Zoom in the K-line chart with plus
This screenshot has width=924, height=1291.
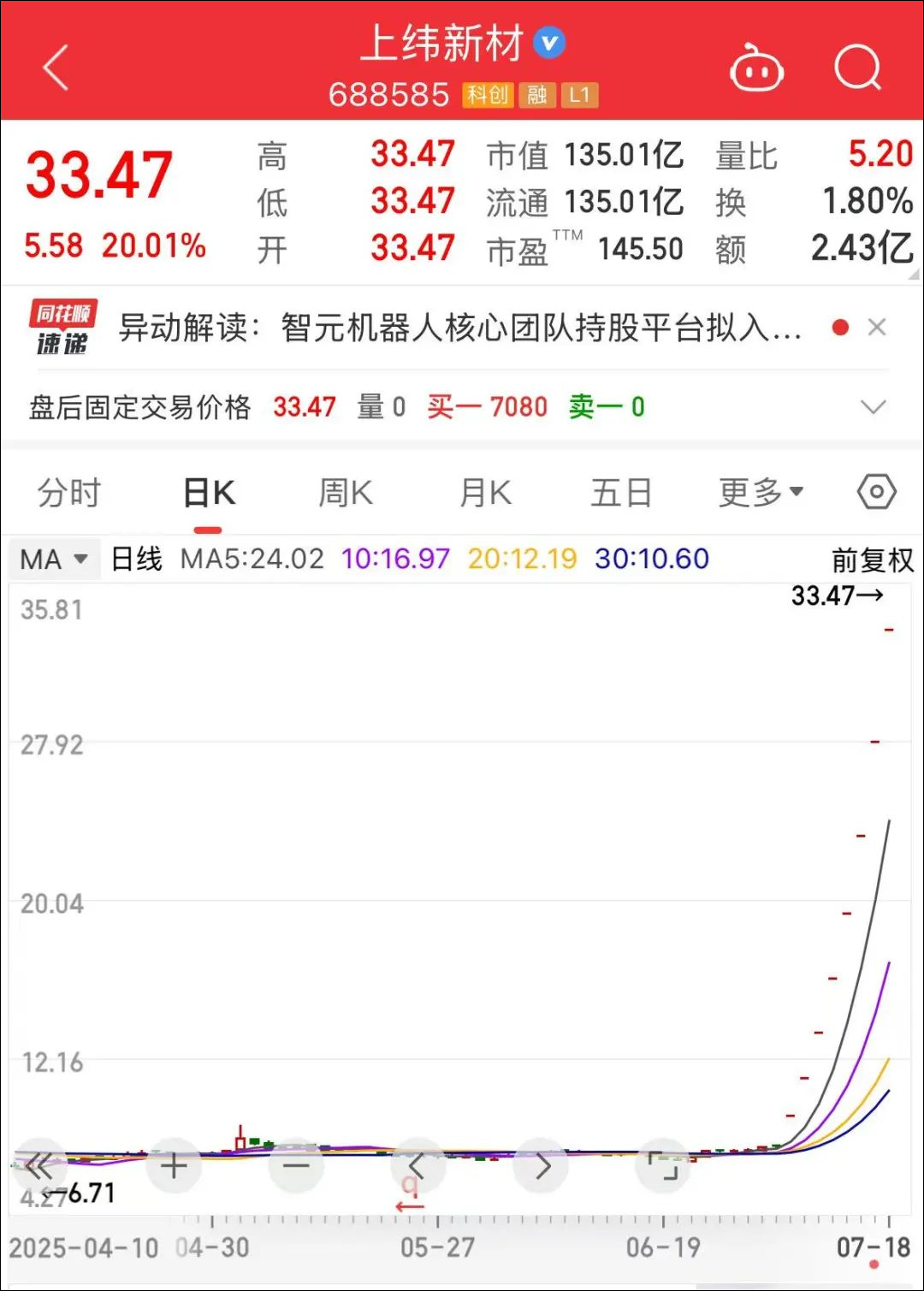coord(174,1165)
